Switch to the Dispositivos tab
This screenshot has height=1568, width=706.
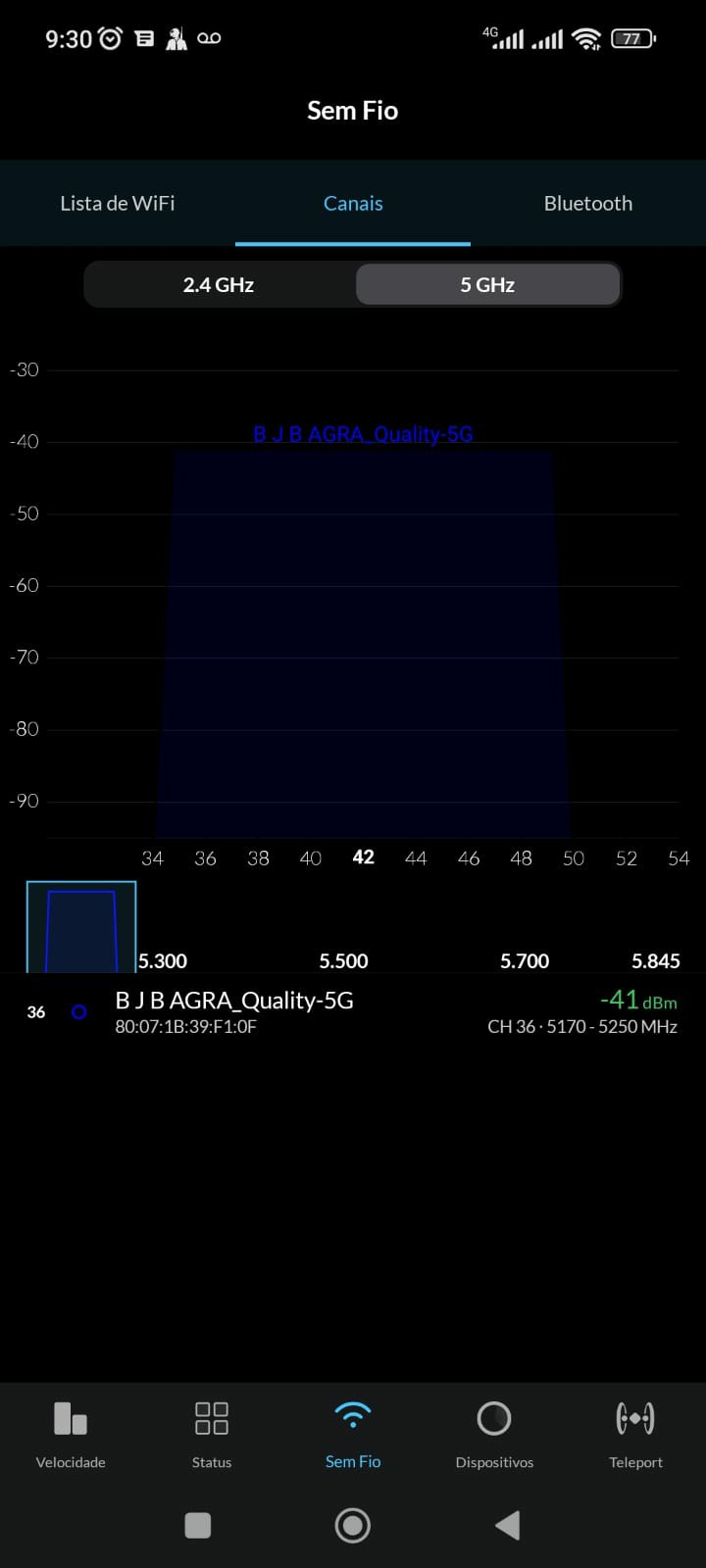coord(494,1434)
